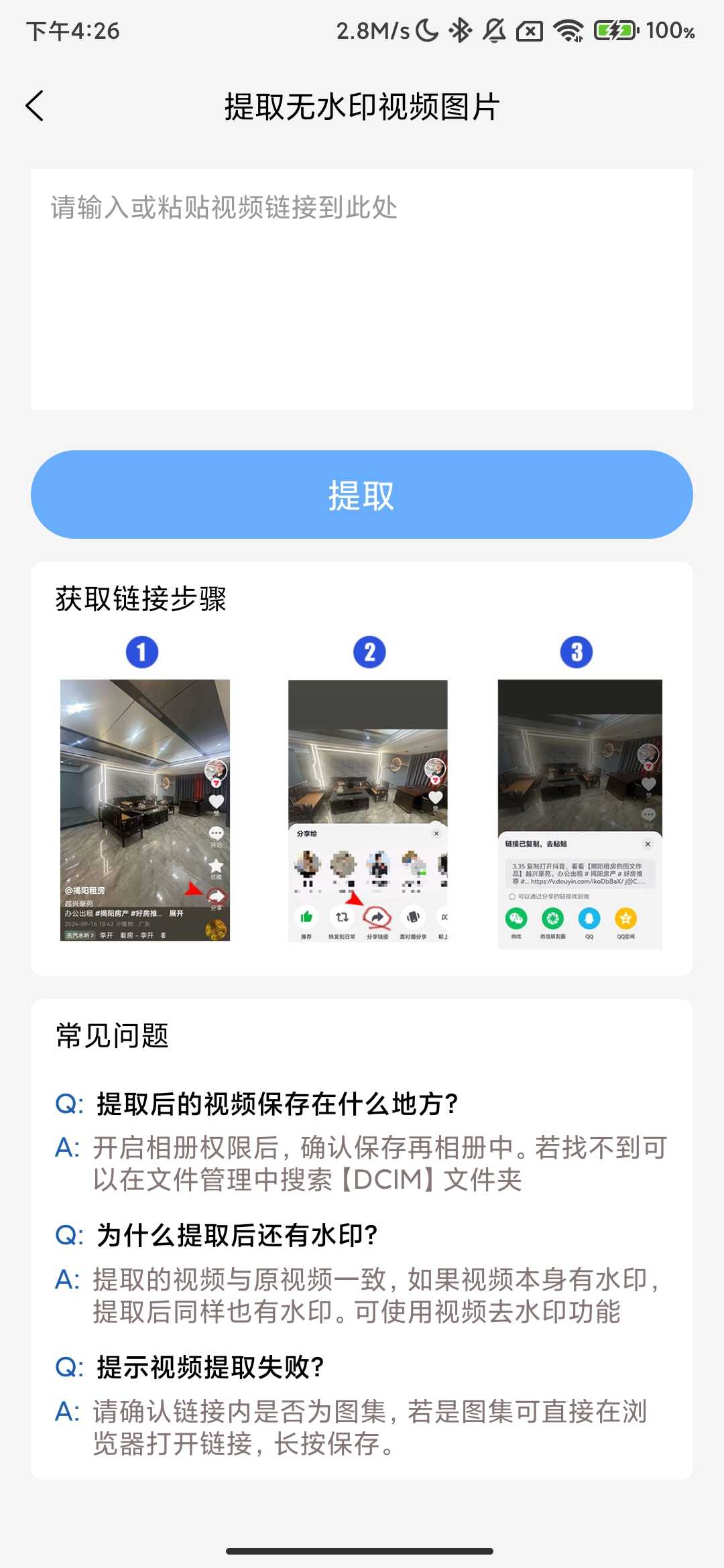Open the step 1 tutorial screenshot
The height and width of the screenshot is (1568, 724).
tap(145, 813)
